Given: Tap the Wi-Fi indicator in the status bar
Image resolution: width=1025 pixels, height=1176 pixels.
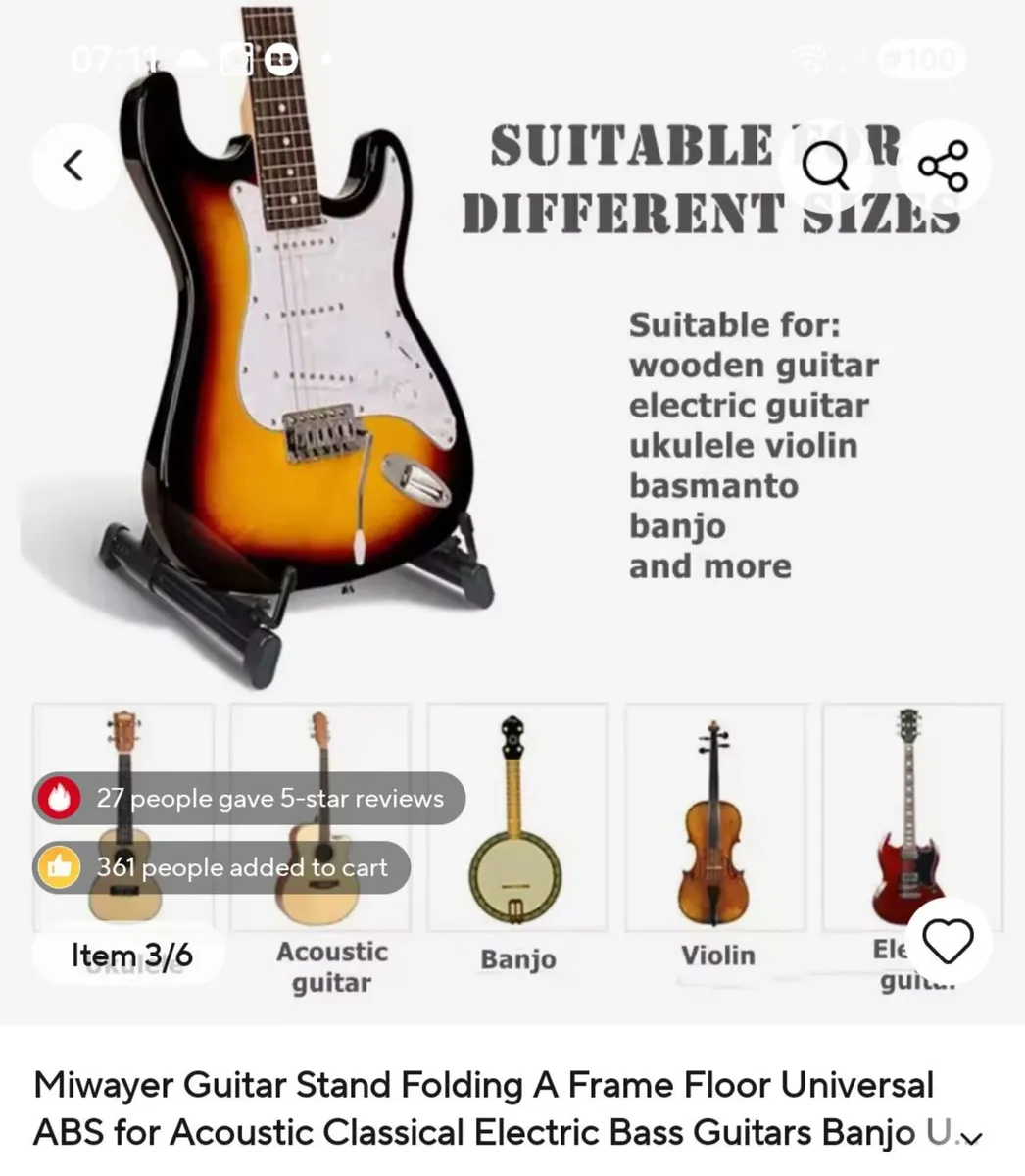Looking at the screenshot, I should (x=809, y=58).
